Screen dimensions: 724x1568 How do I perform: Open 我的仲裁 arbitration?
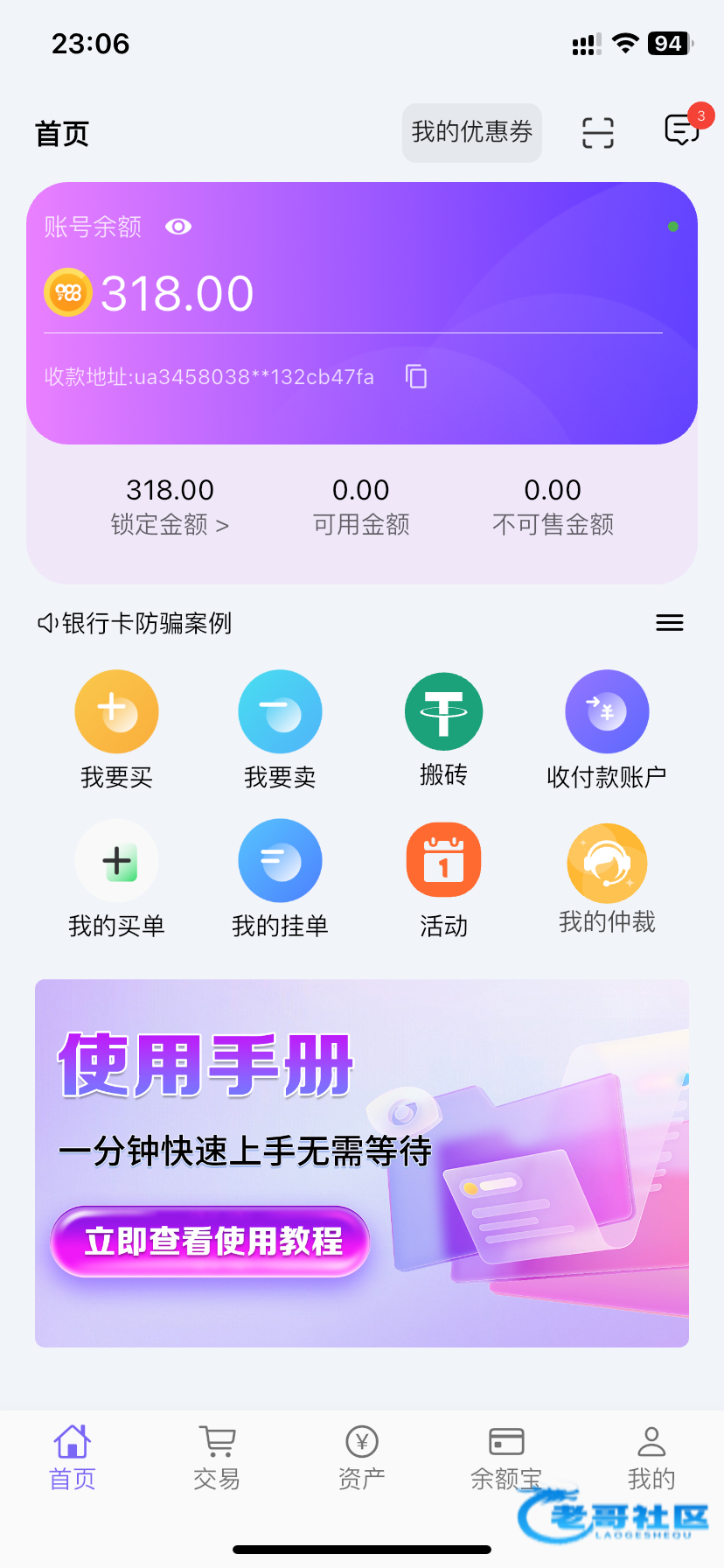[x=607, y=863]
